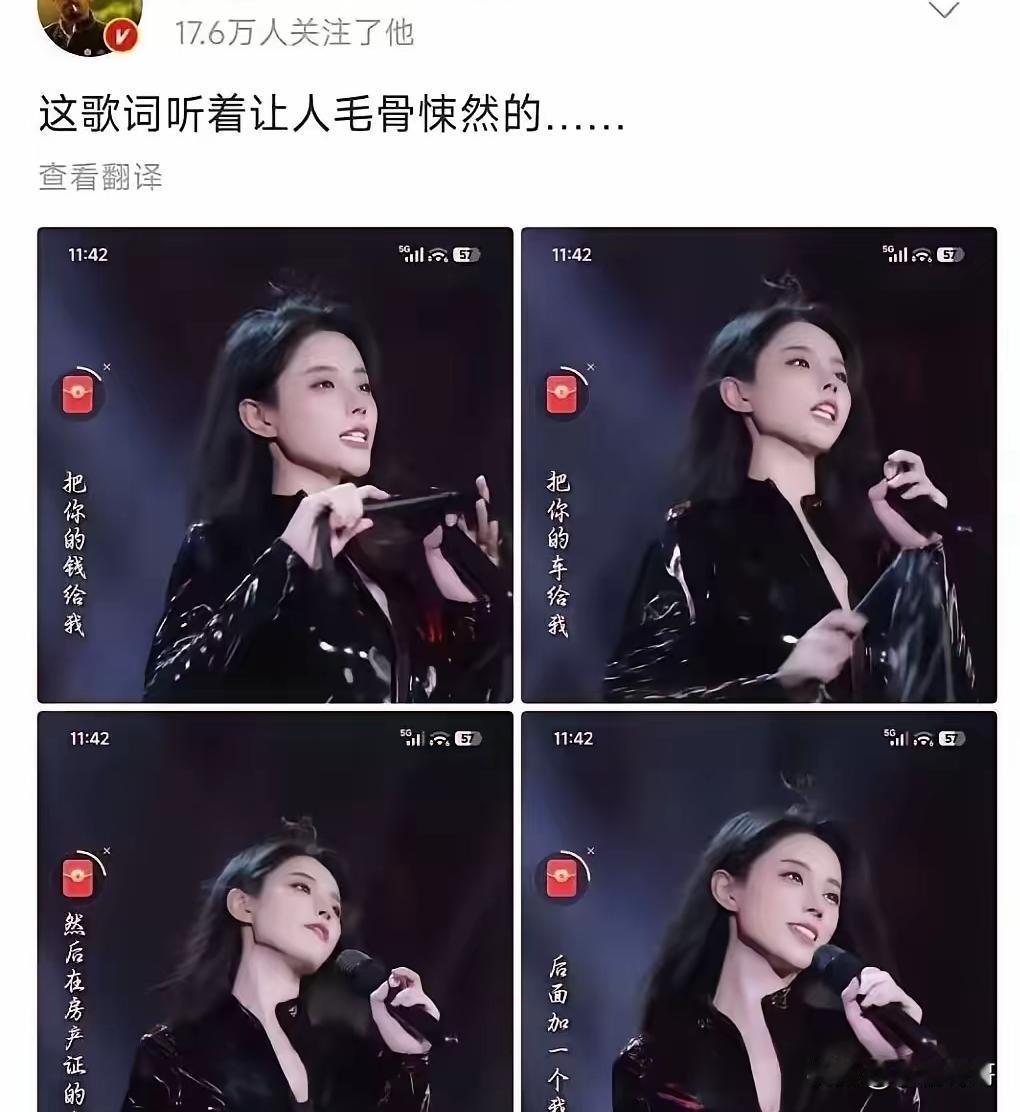This screenshot has height=1112, width=1020.
Task: Open the top-left video screenshot
Action: point(276,465)
